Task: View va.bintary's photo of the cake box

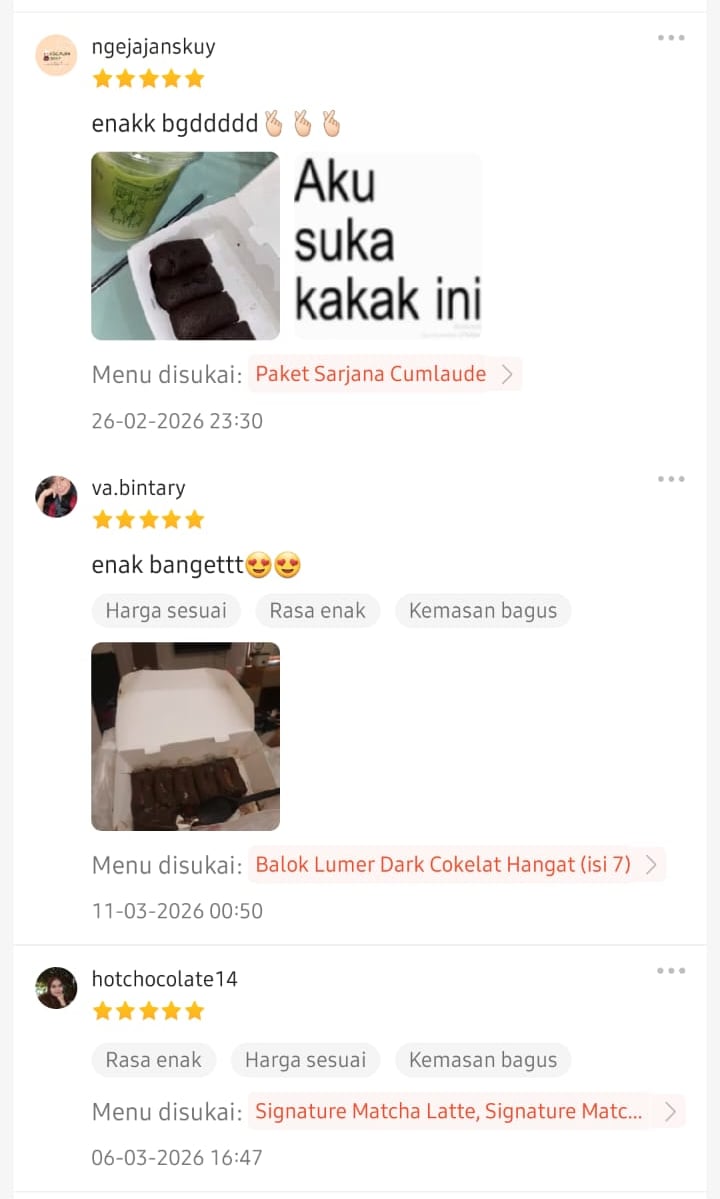Action: pos(185,736)
